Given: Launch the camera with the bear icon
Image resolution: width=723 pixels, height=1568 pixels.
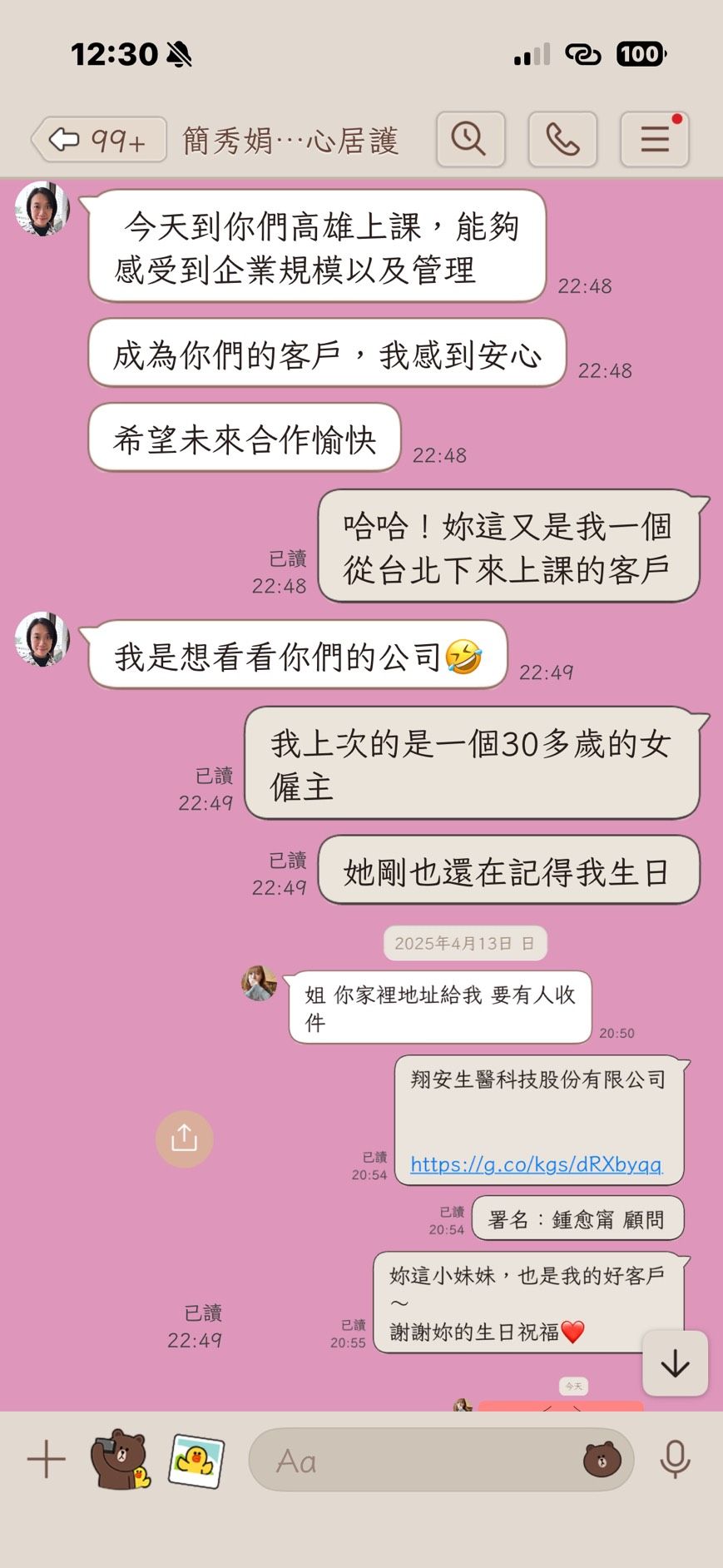Looking at the screenshot, I should (x=121, y=1460).
